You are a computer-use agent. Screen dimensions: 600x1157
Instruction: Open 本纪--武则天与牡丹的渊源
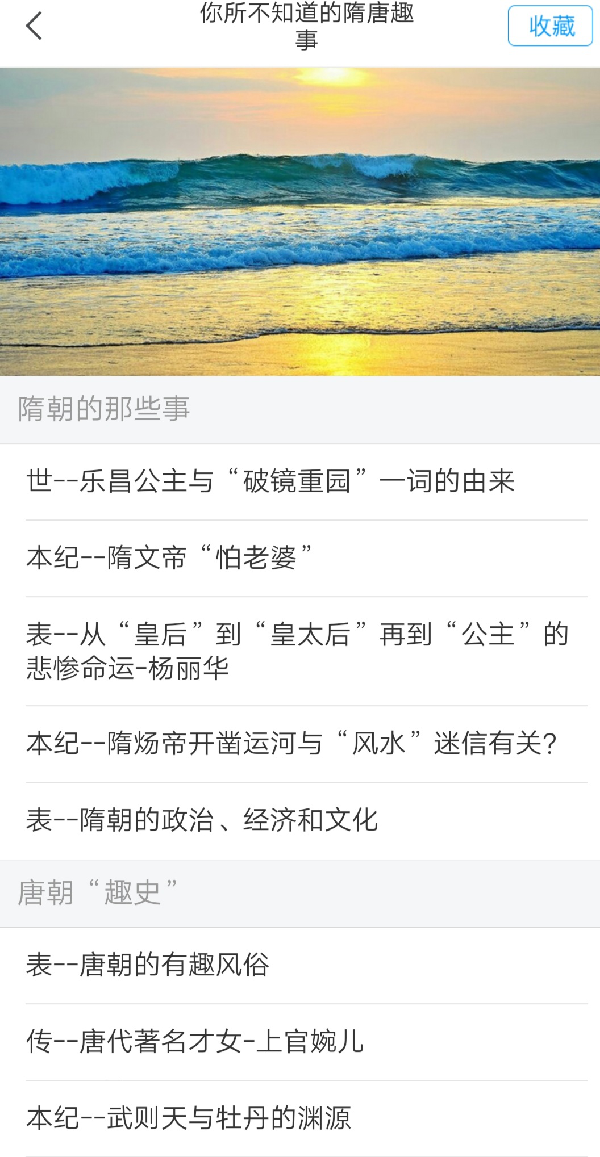[189, 1118]
